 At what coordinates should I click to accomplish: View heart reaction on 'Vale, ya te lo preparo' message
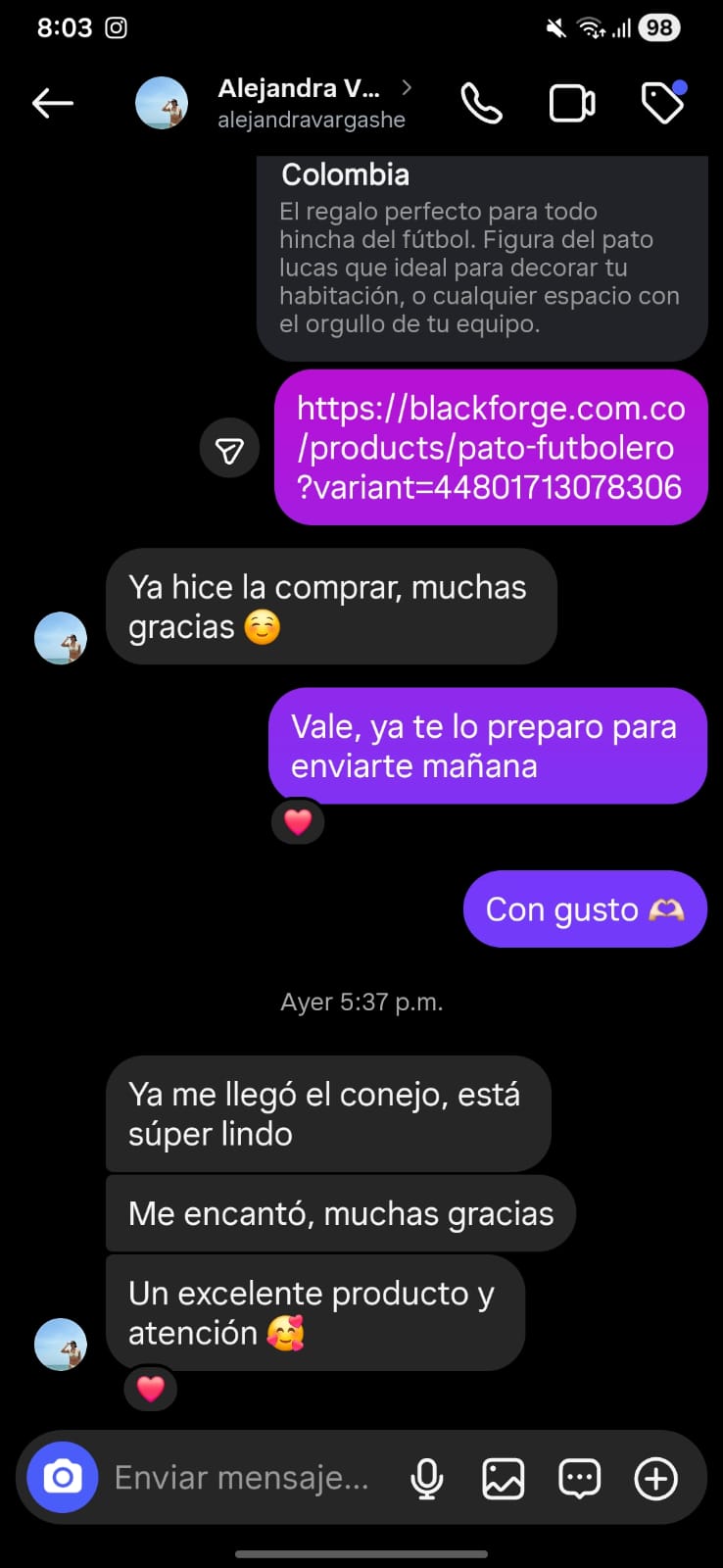pos(298,821)
